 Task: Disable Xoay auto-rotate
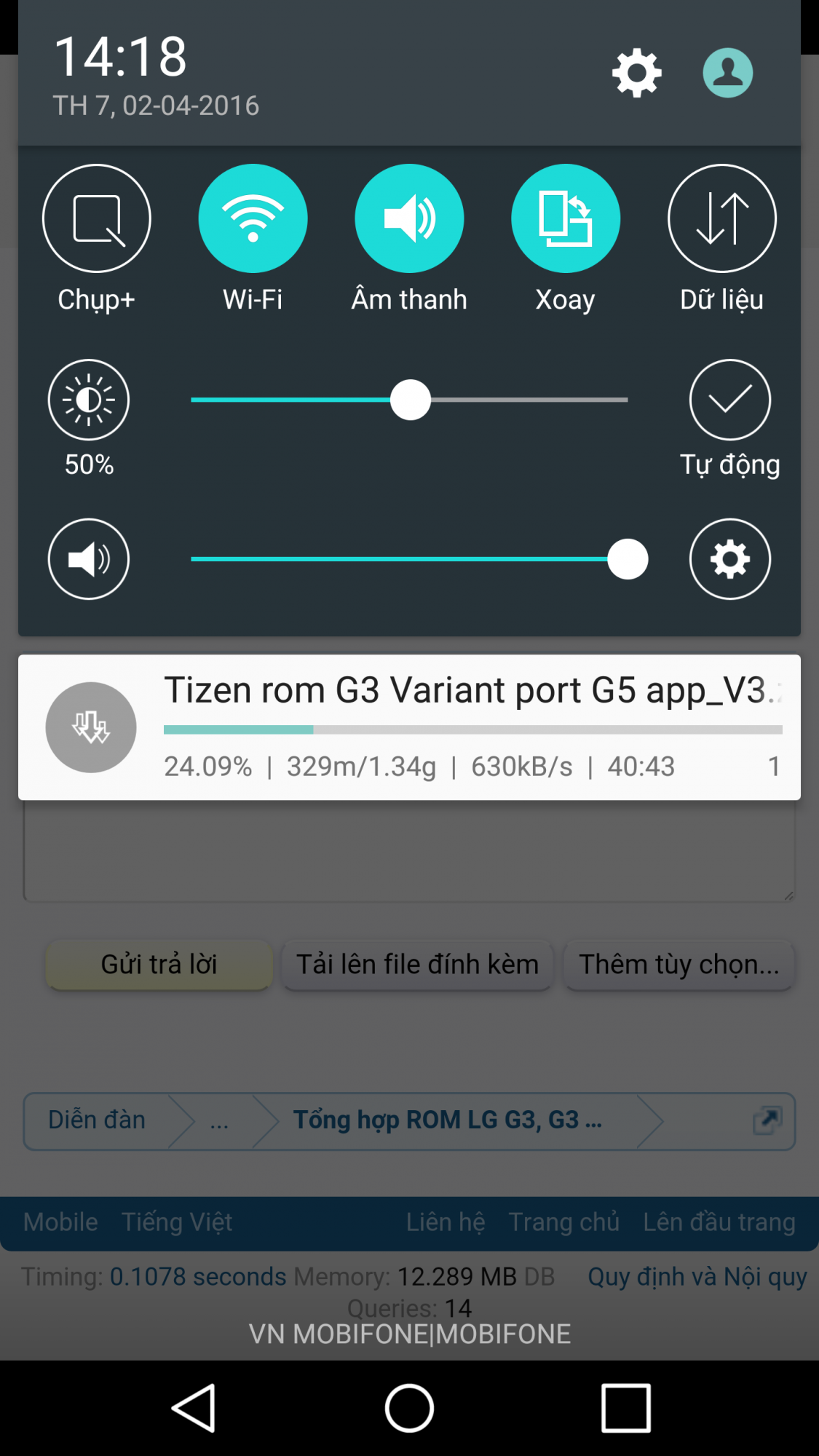(x=566, y=218)
